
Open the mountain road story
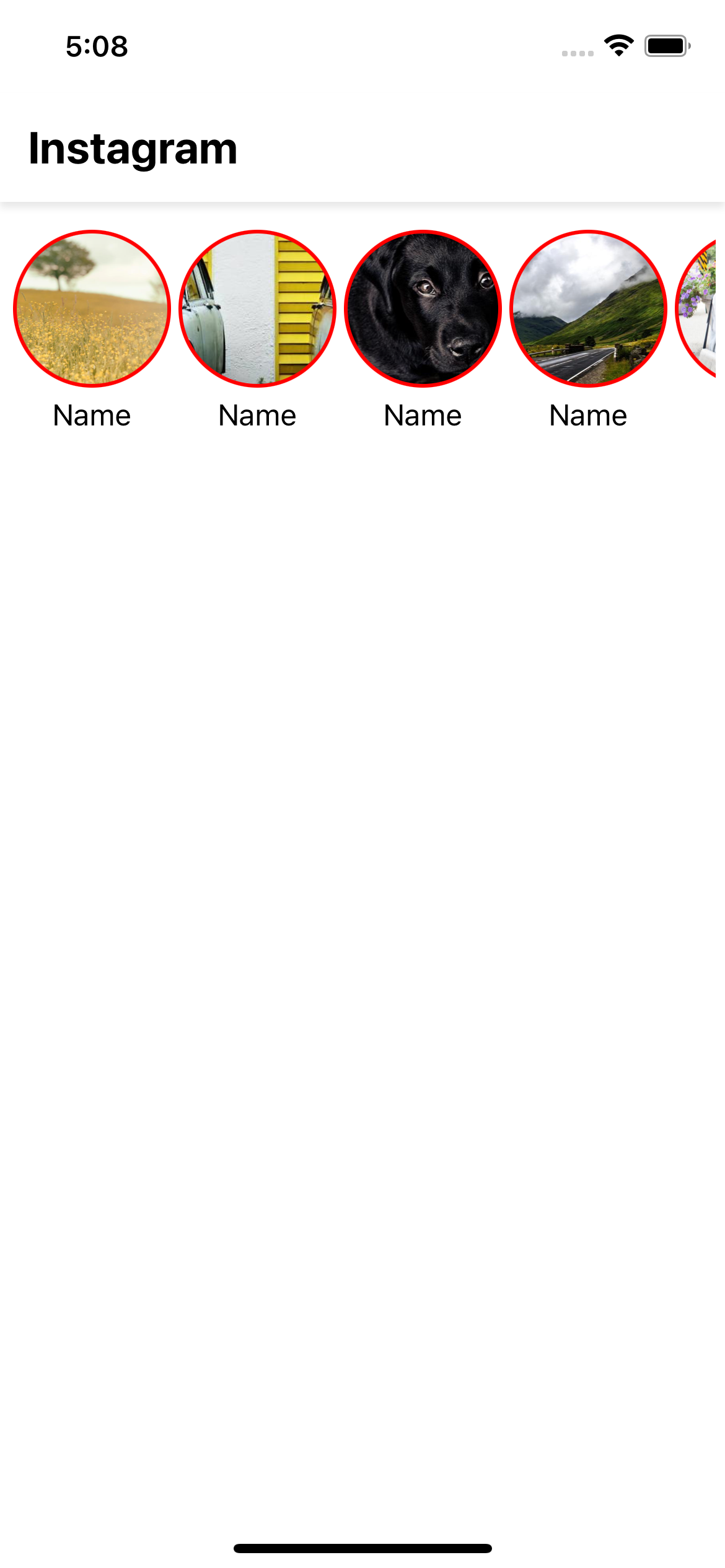pos(588,308)
